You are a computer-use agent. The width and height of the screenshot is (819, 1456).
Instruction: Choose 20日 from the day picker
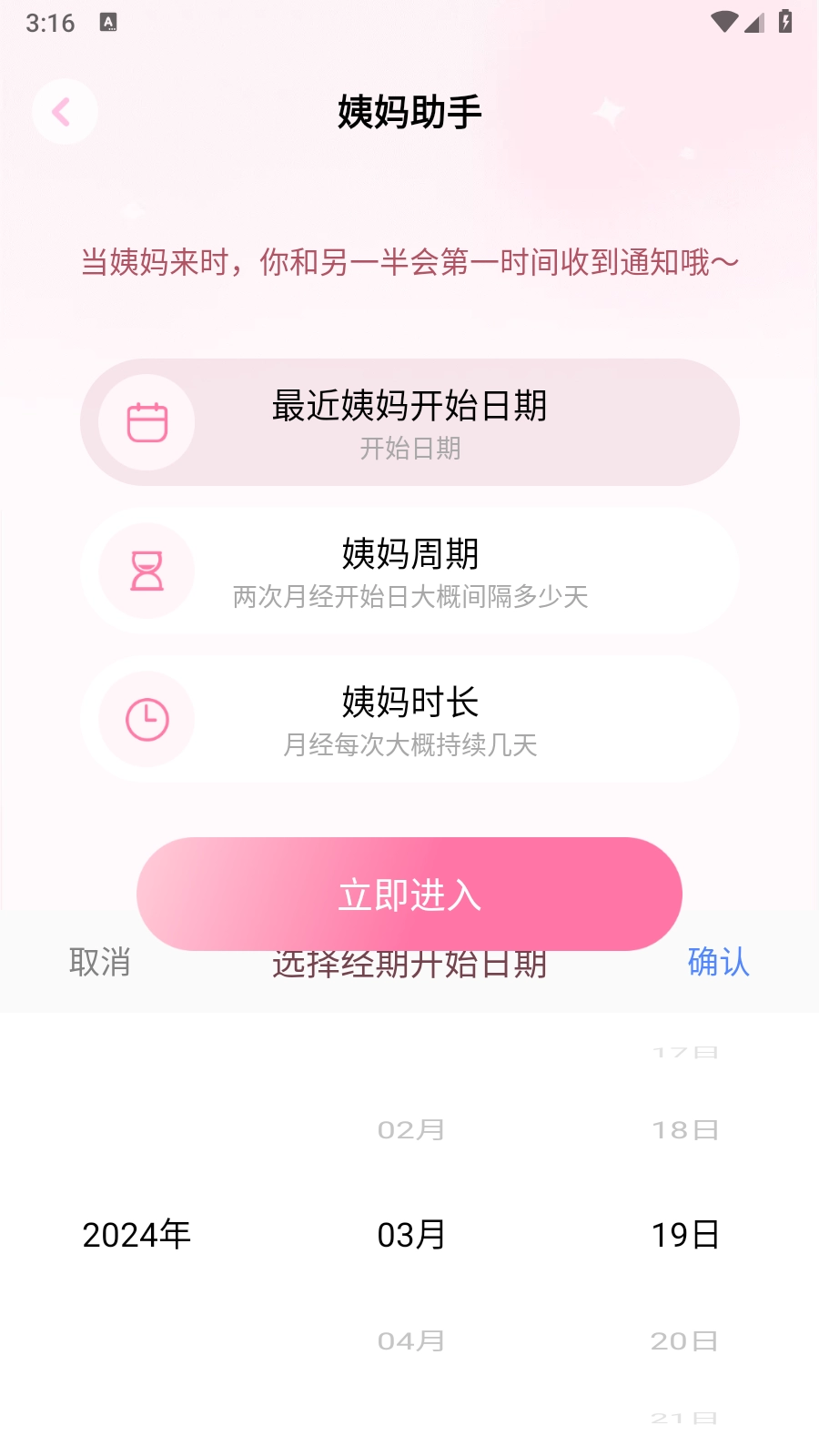[x=684, y=1340]
